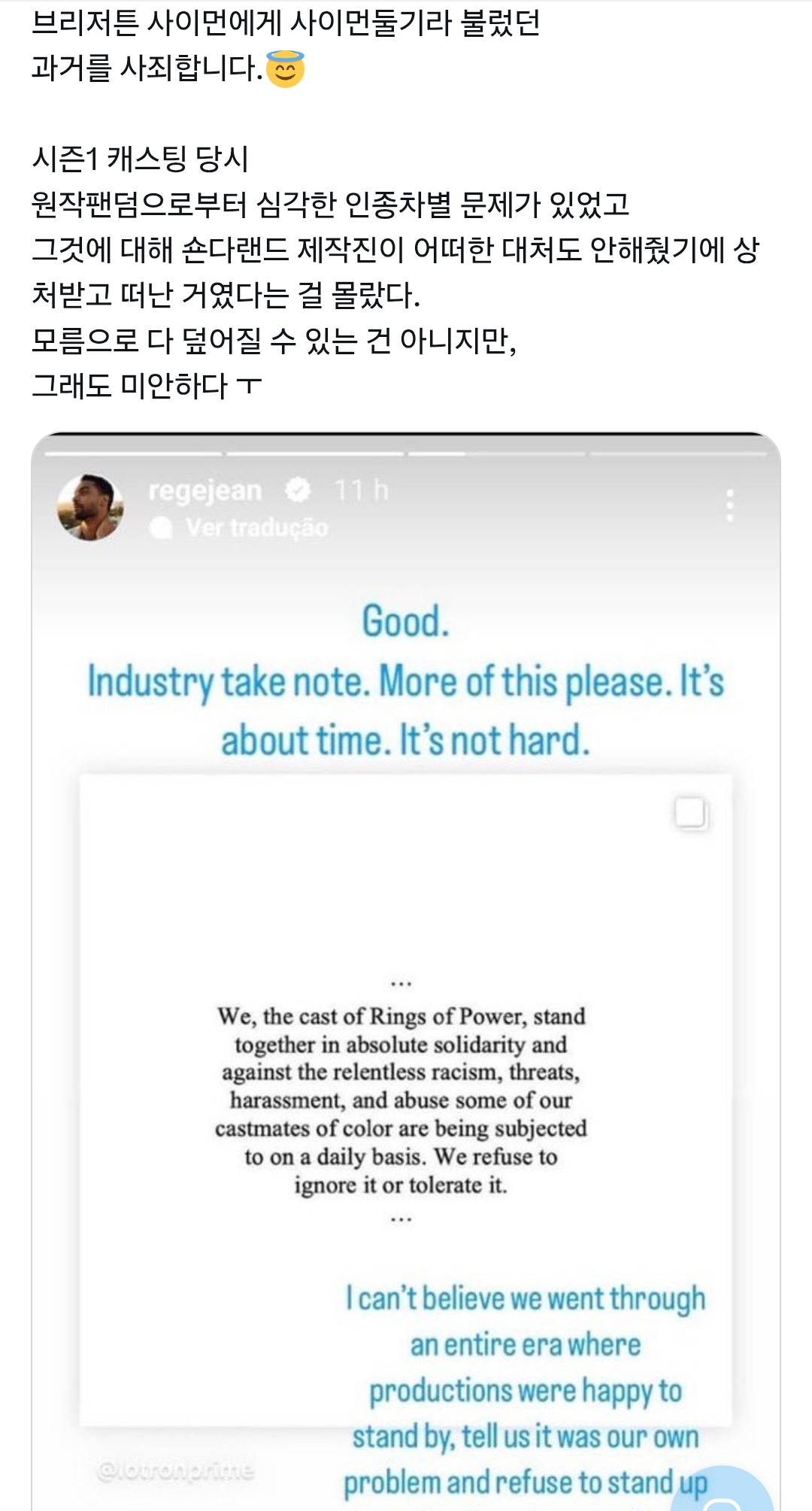
Task: Tap the third story segment indicator
Action: coord(496,449)
